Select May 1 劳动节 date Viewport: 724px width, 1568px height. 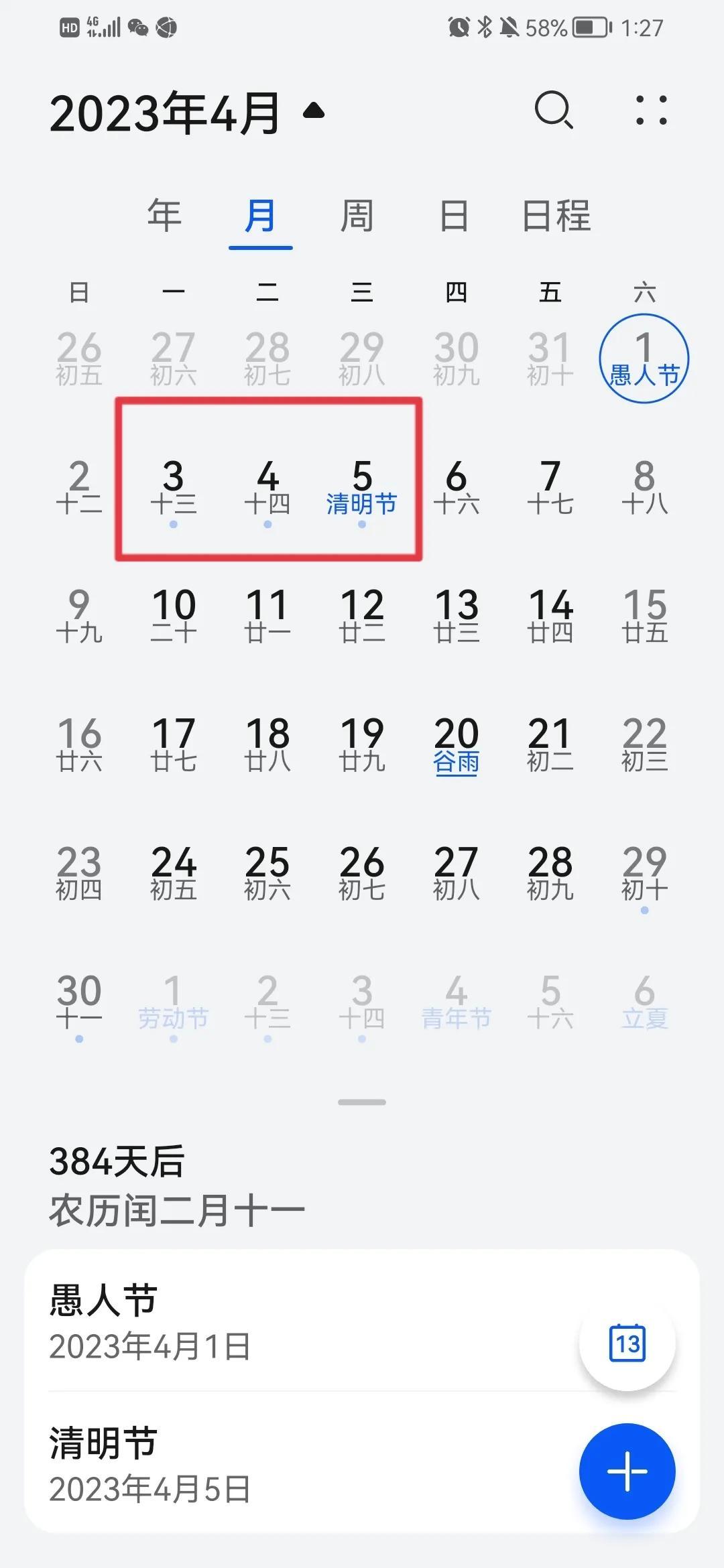(174, 1002)
